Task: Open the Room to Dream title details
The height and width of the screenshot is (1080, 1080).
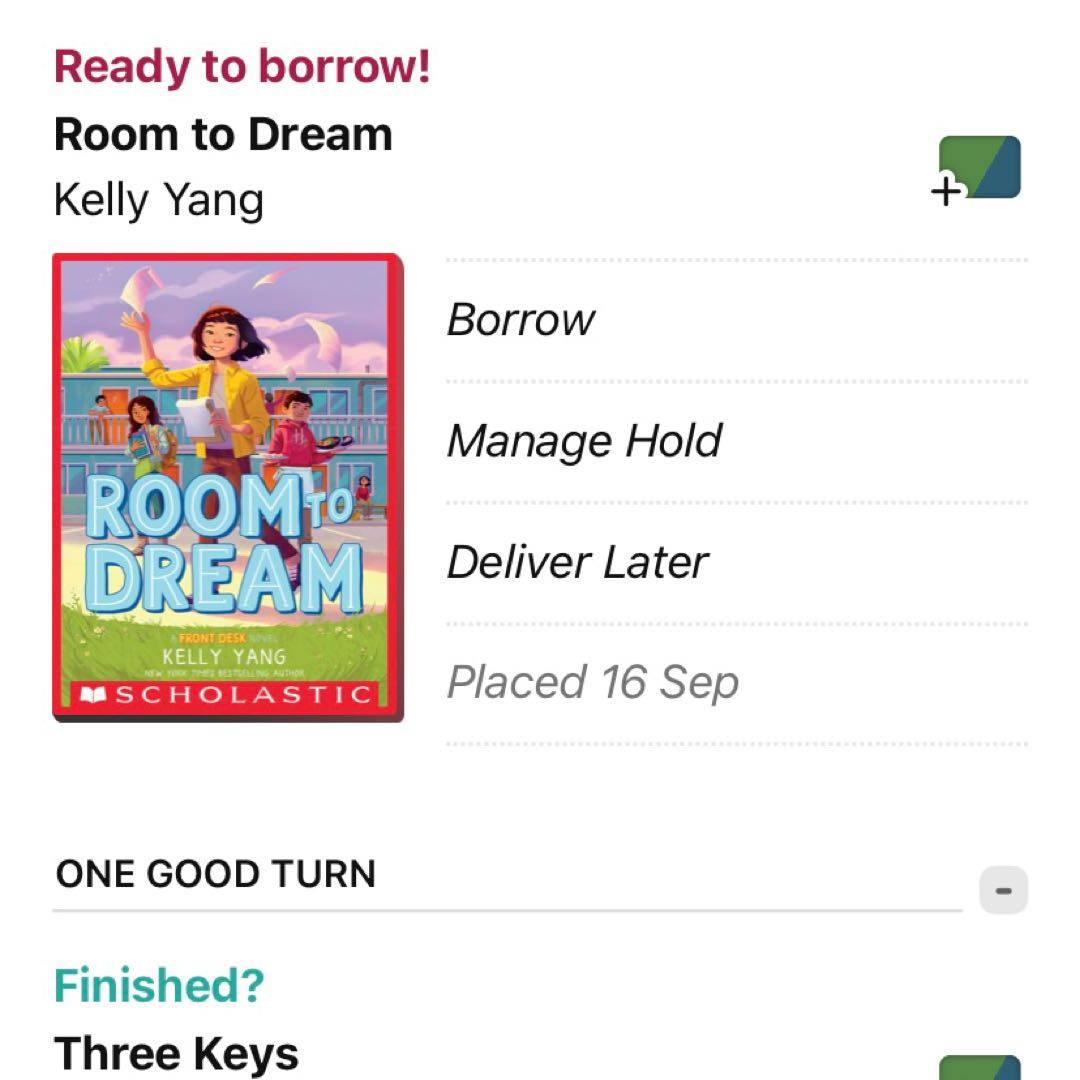Action: [223, 135]
